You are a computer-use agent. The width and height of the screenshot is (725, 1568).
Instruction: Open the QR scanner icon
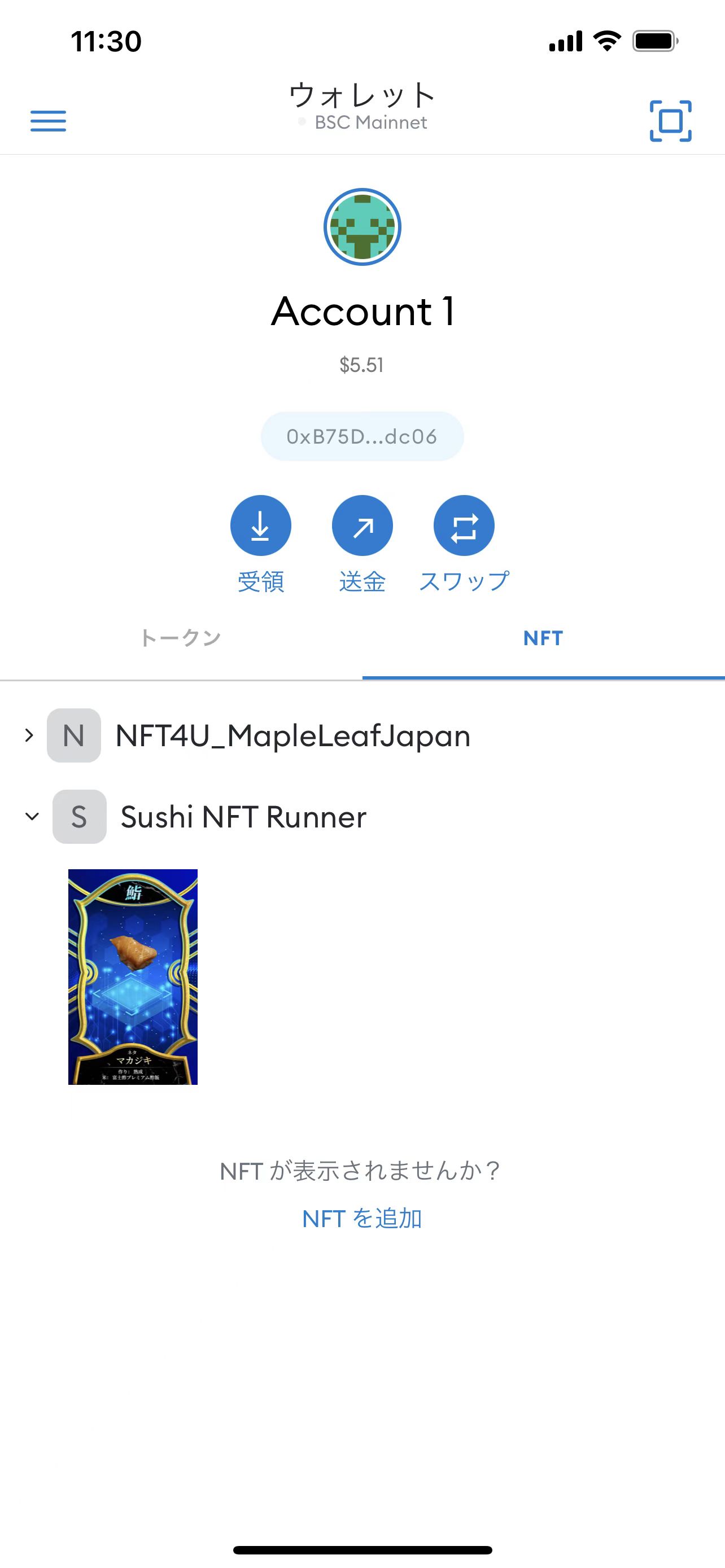[670, 121]
